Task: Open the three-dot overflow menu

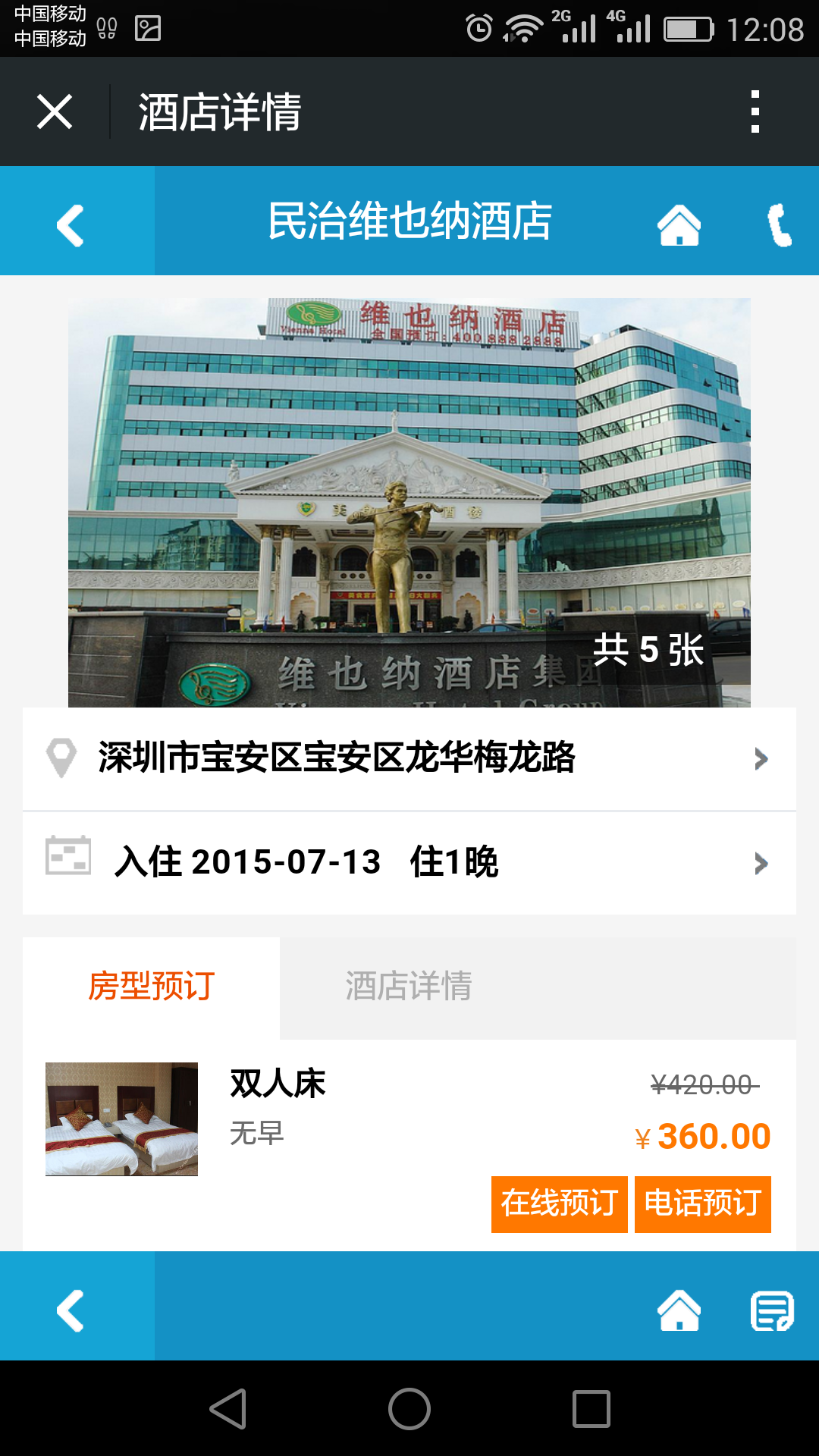Action: point(755,112)
